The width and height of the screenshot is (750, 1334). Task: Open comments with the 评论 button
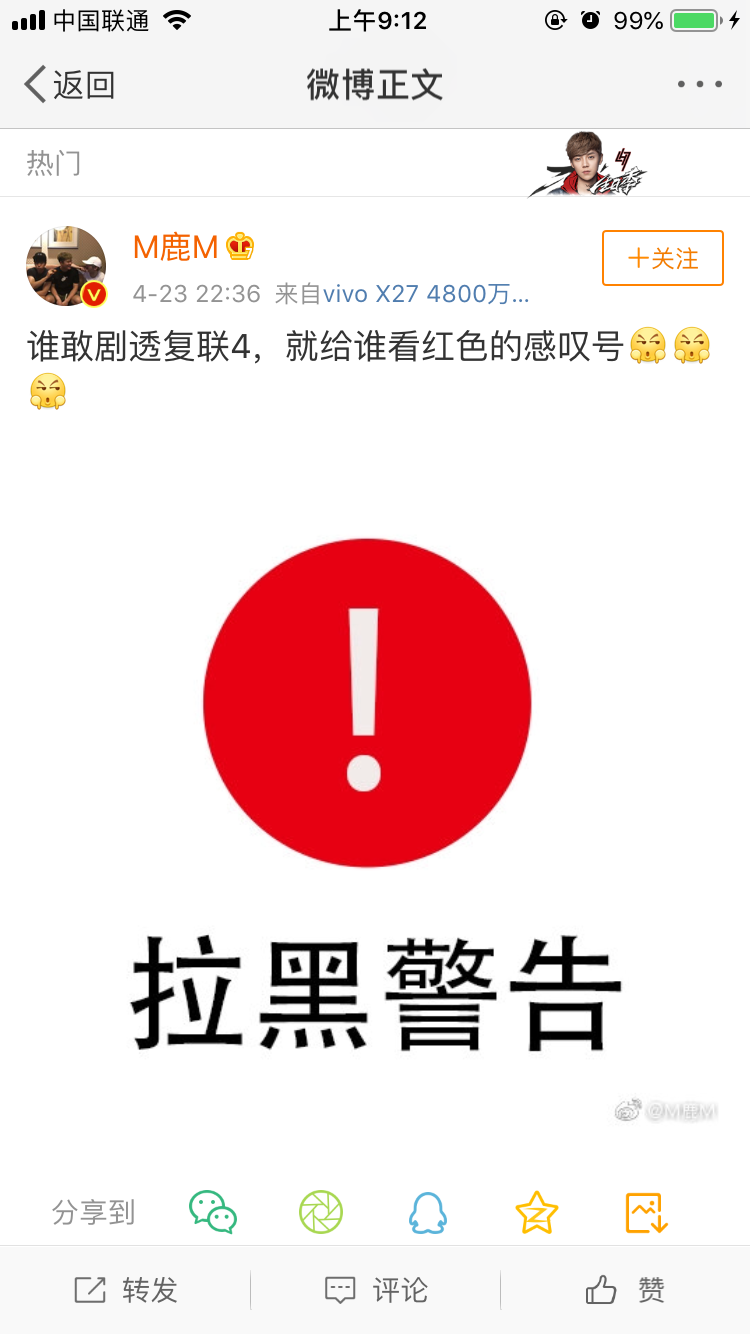click(376, 1290)
